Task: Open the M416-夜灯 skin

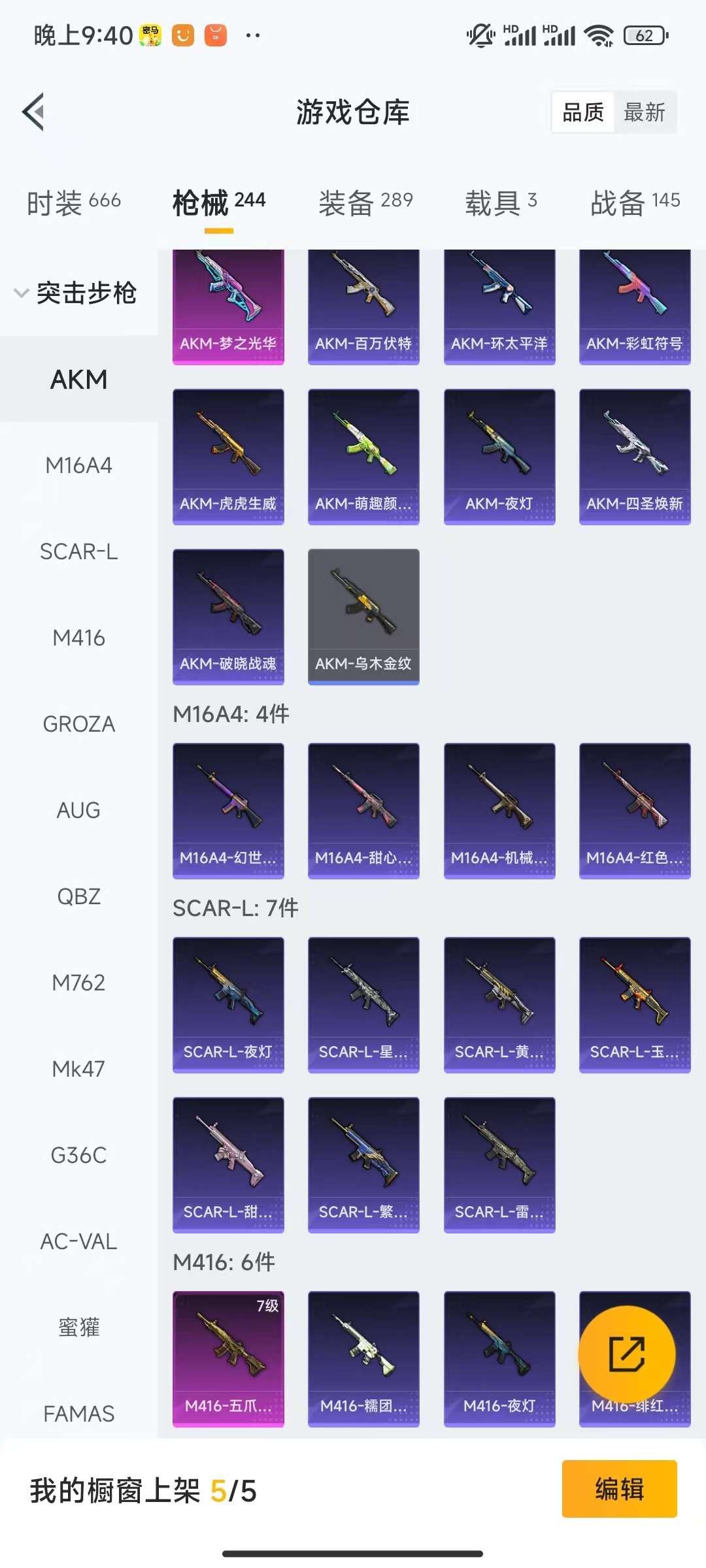Action: click(499, 1358)
